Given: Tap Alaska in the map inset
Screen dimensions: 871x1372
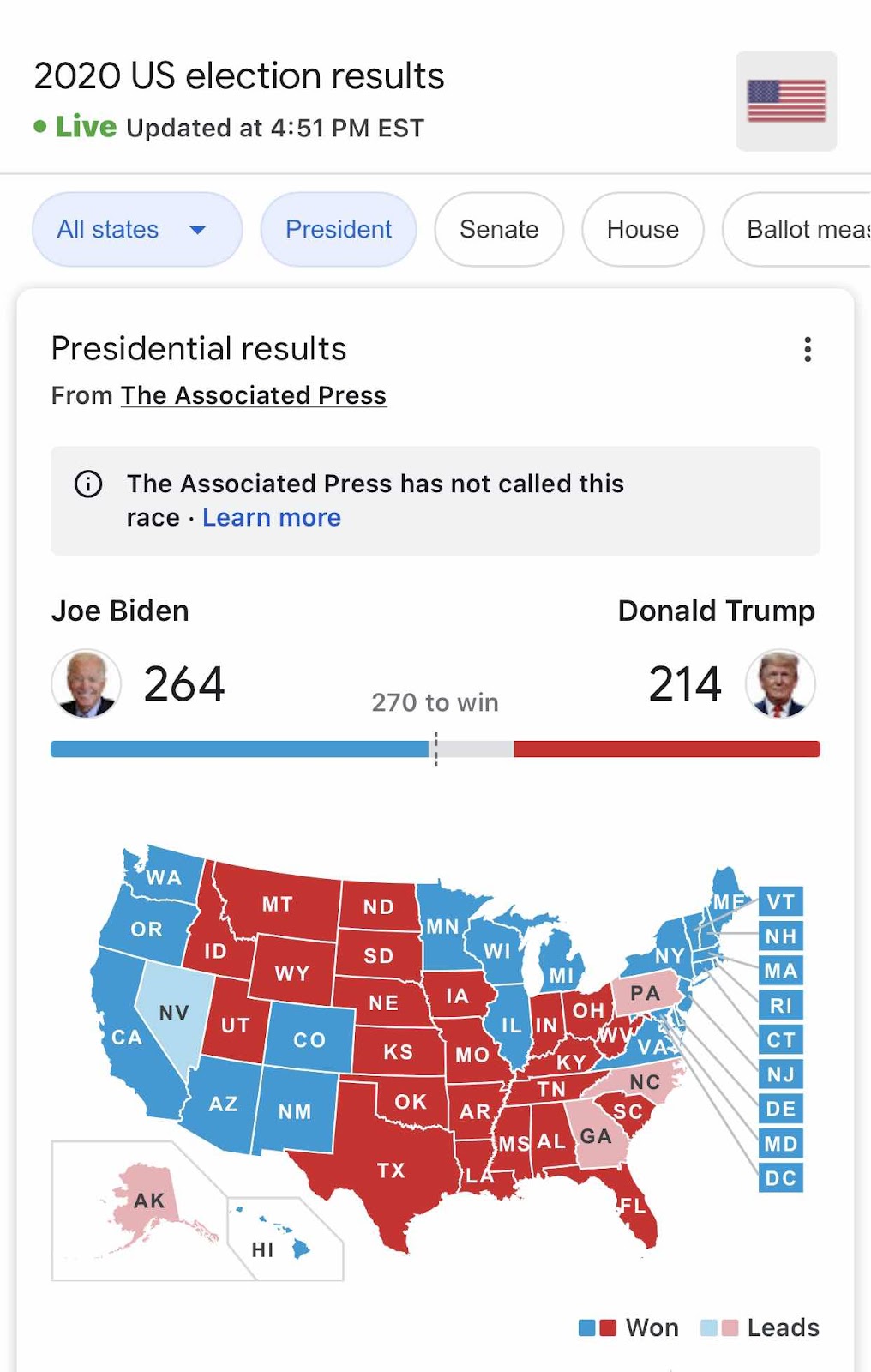Looking at the screenshot, I should [x=148, y=1200].
